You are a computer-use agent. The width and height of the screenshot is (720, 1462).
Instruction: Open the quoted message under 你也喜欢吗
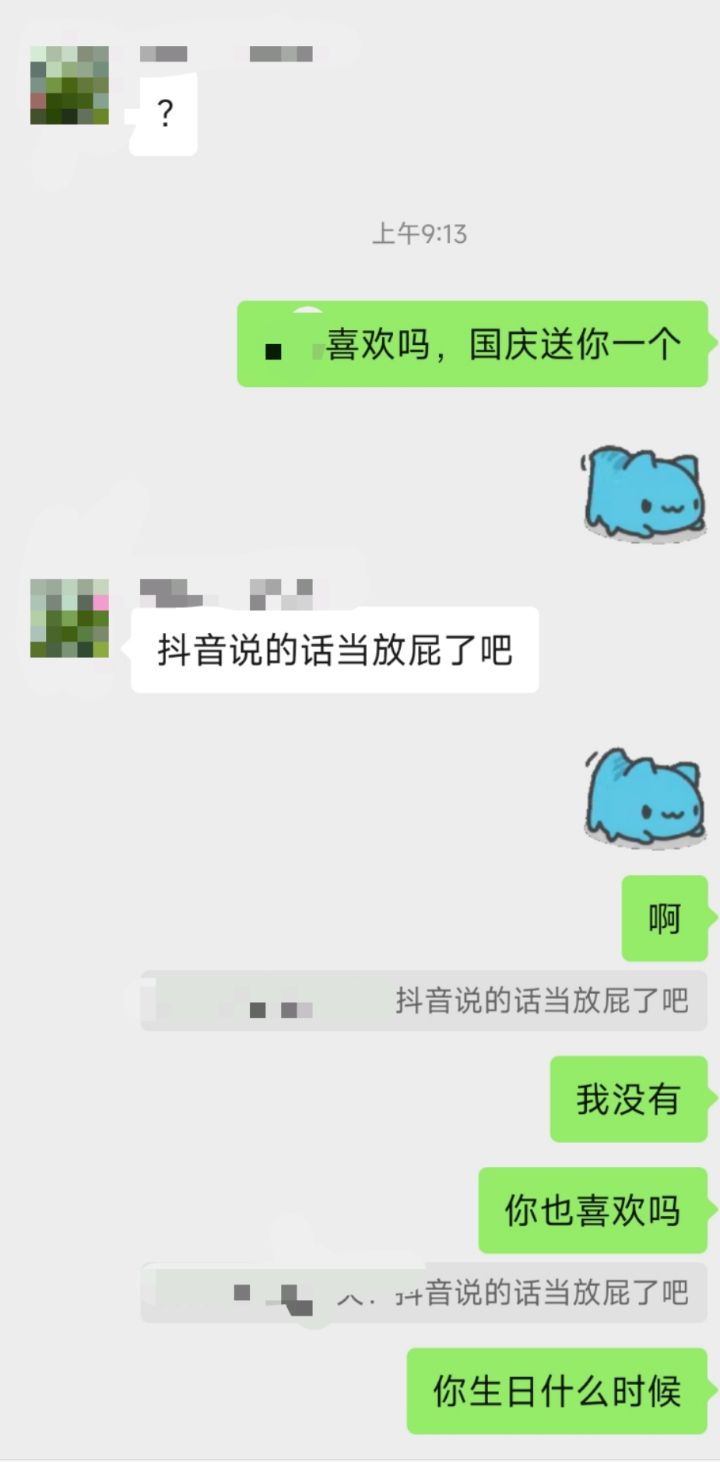[x=424, y=1292]
